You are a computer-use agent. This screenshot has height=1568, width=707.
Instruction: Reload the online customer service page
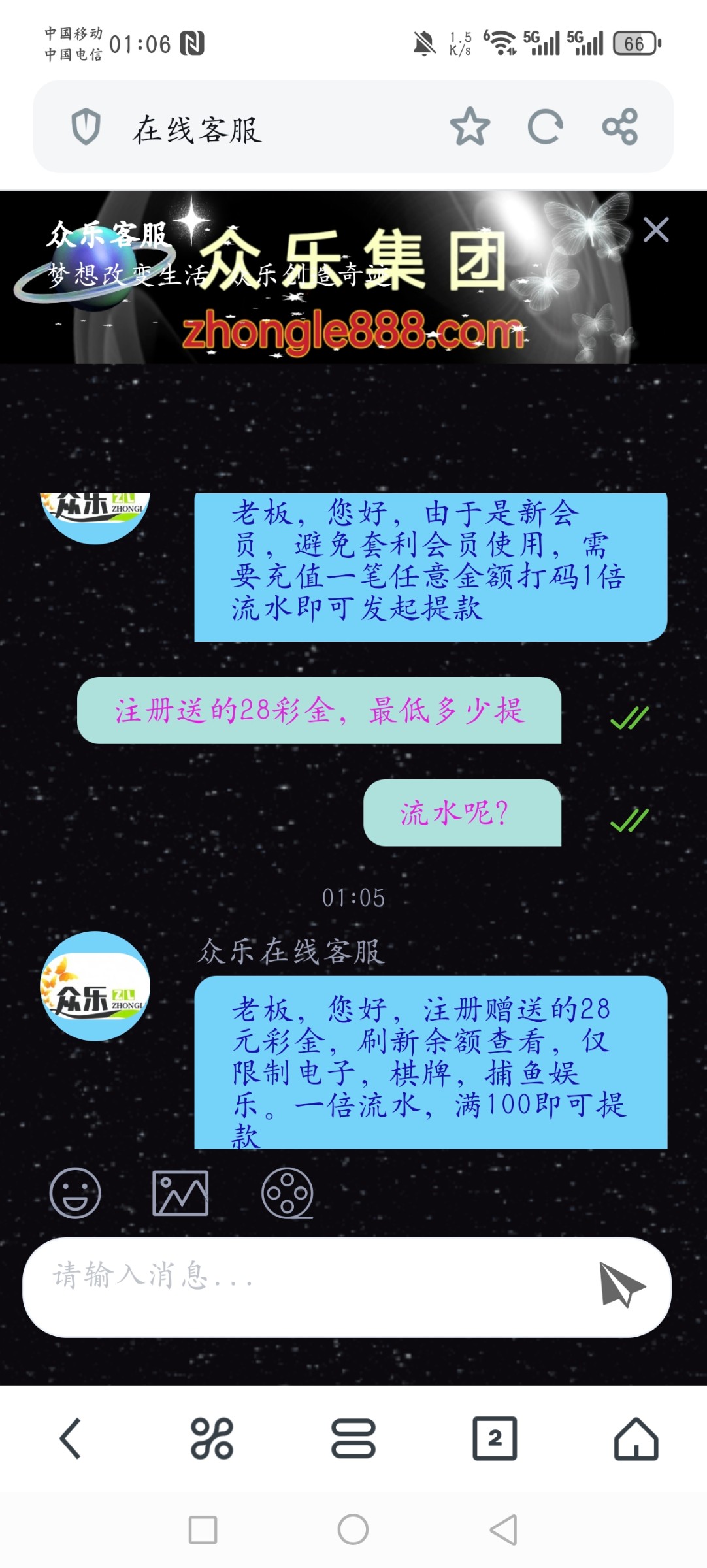tap(545, 127)
